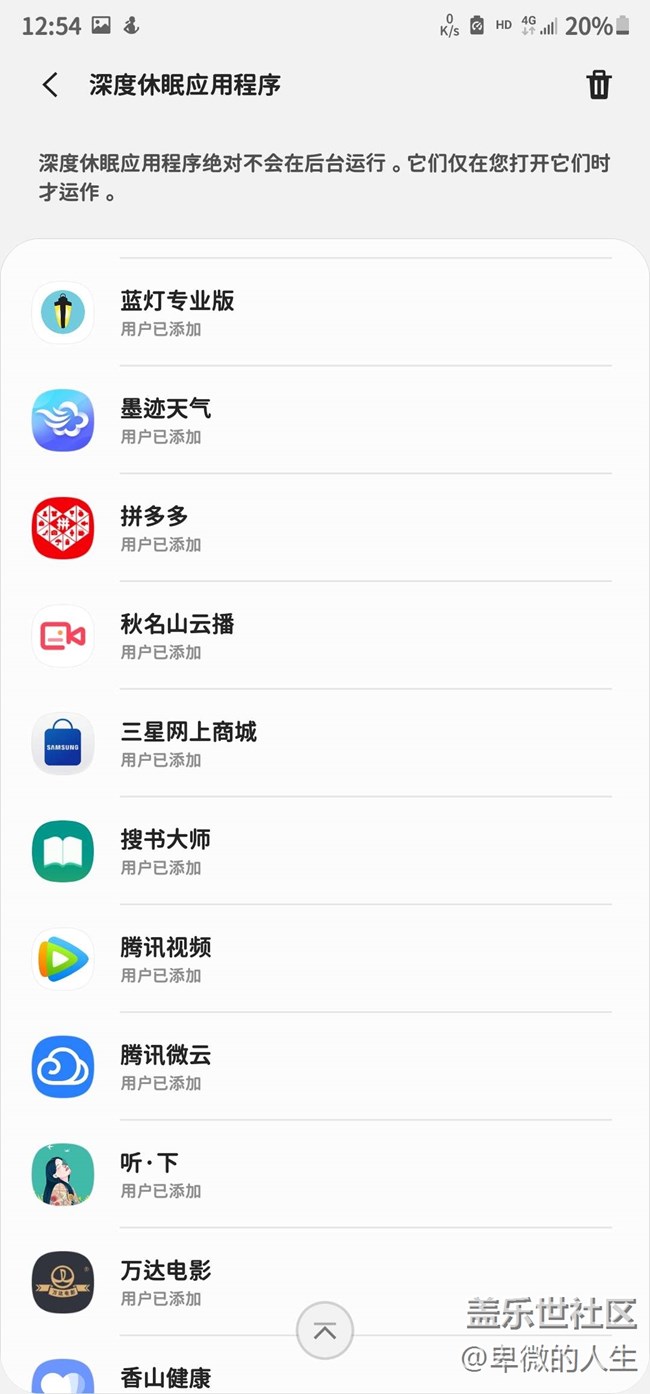Viewport: 650px width, 1394px height.
Task: Tap the trash delete icon
Action: 598,85
